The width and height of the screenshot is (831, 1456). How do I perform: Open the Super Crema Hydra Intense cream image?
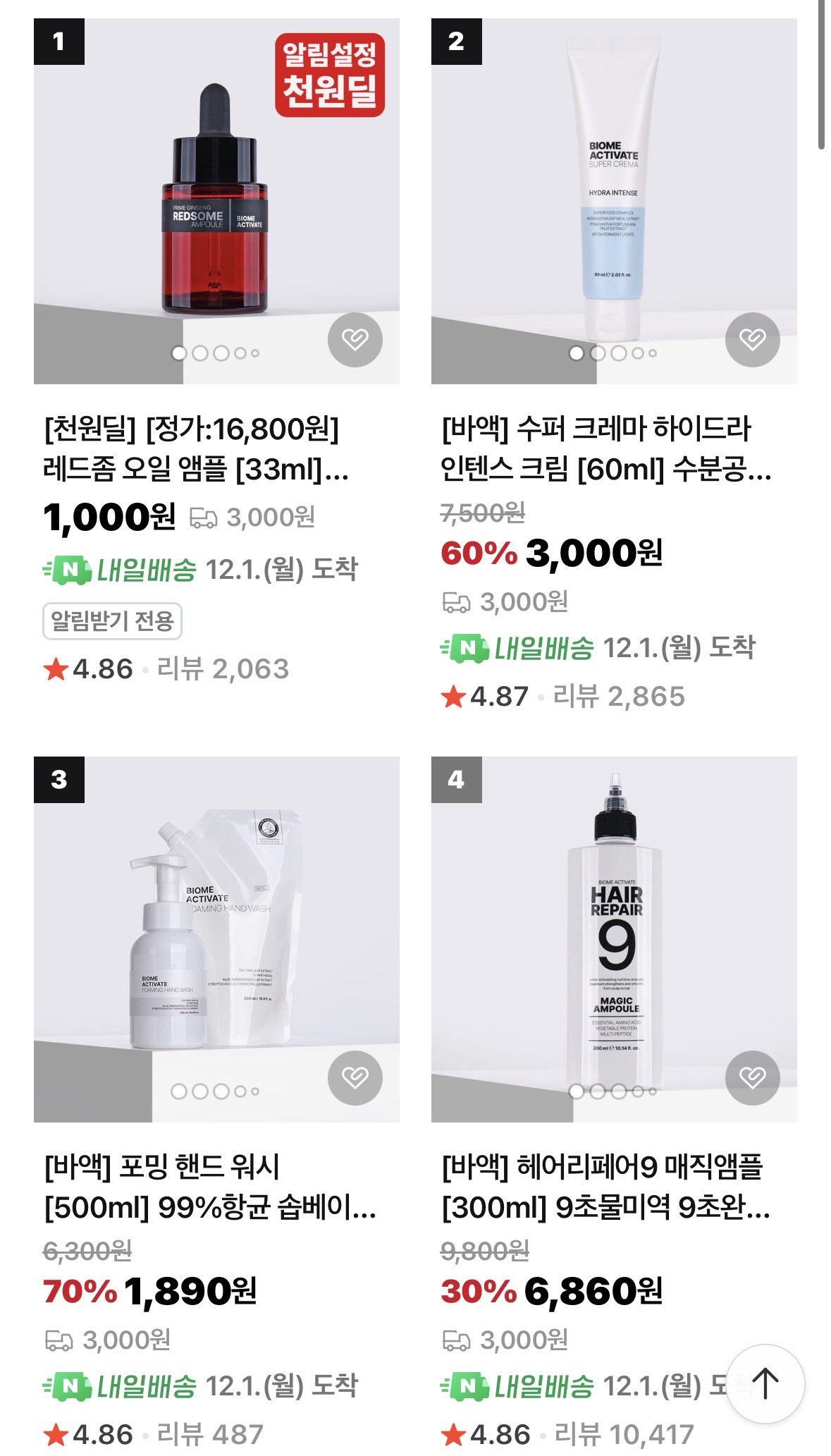[614, 201]
